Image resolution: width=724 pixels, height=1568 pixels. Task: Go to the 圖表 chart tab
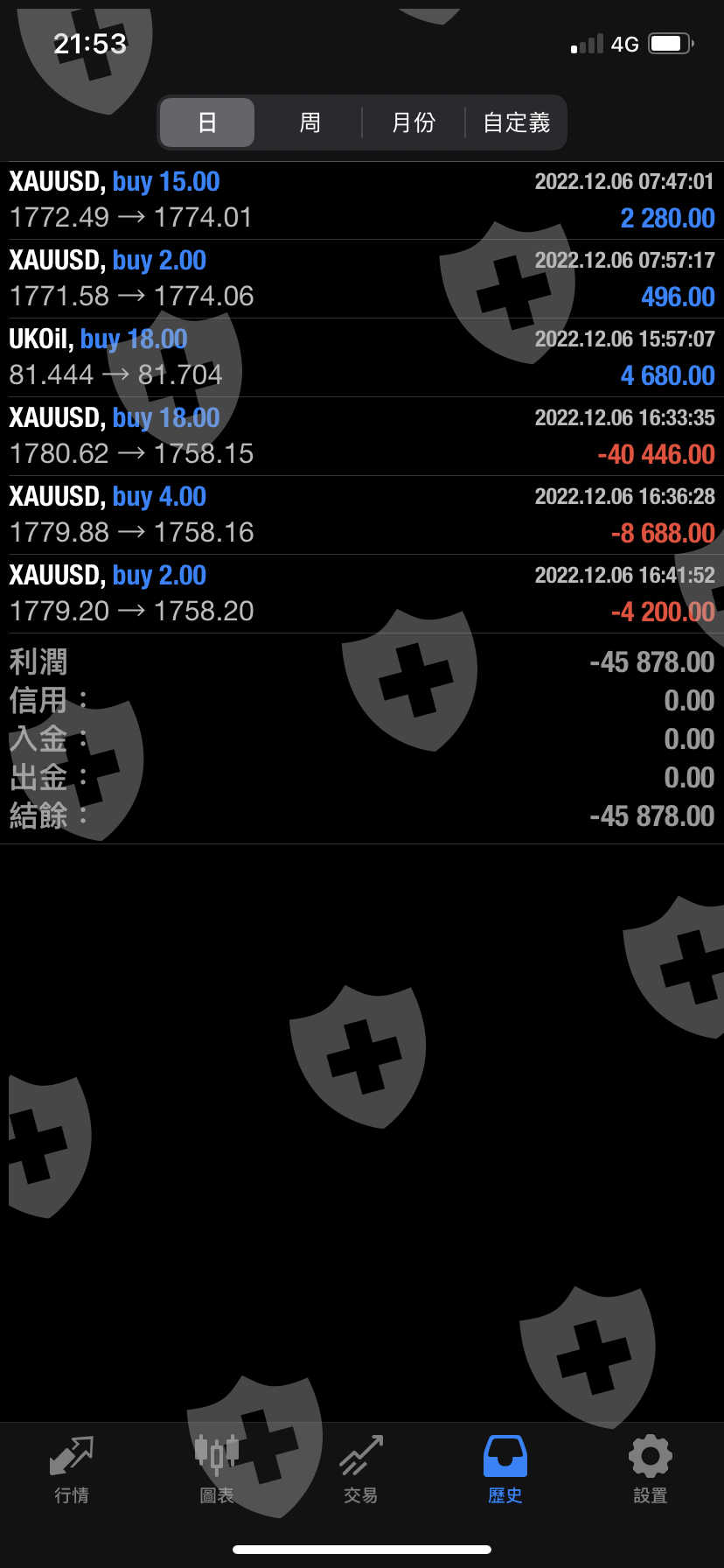click(217, 1471)
